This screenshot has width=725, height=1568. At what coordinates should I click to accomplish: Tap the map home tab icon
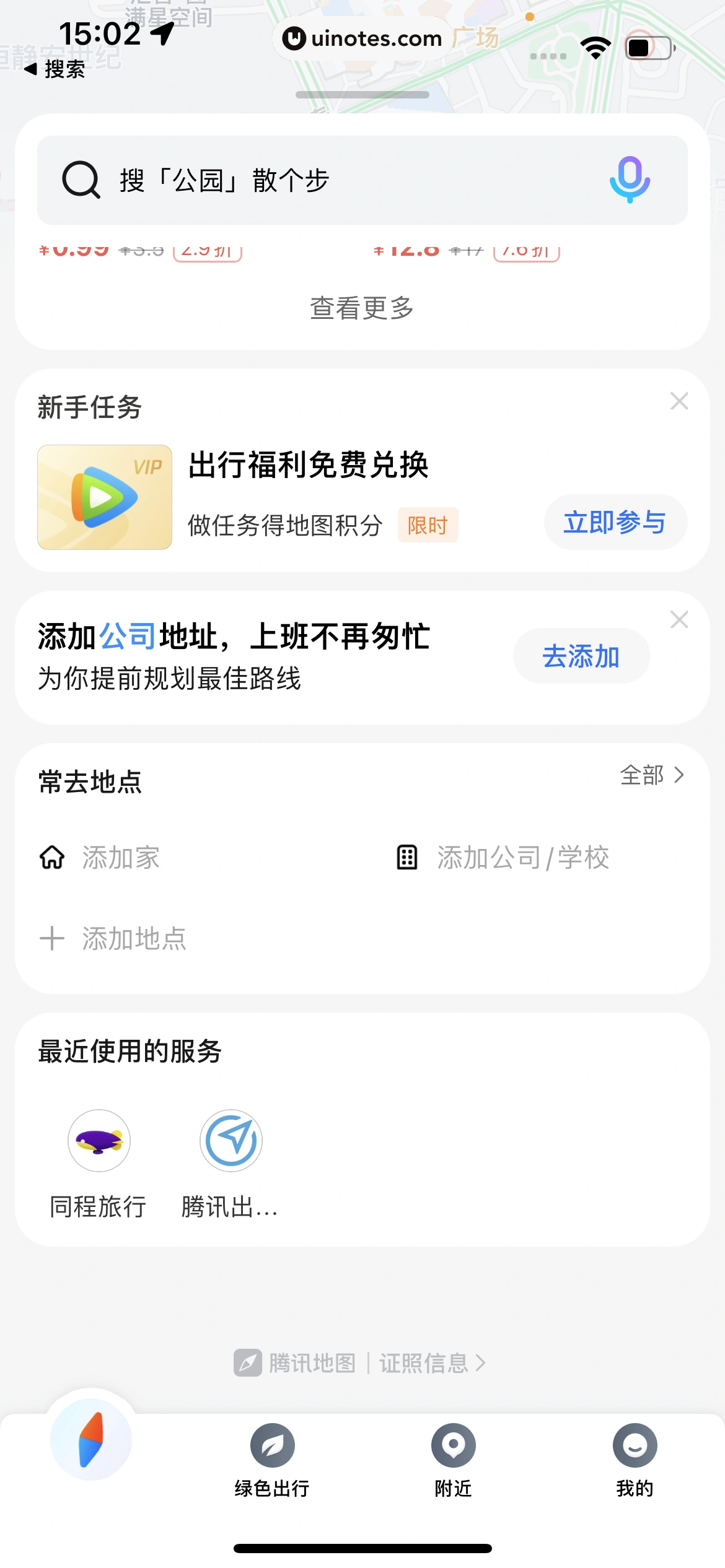(91, 1440)
